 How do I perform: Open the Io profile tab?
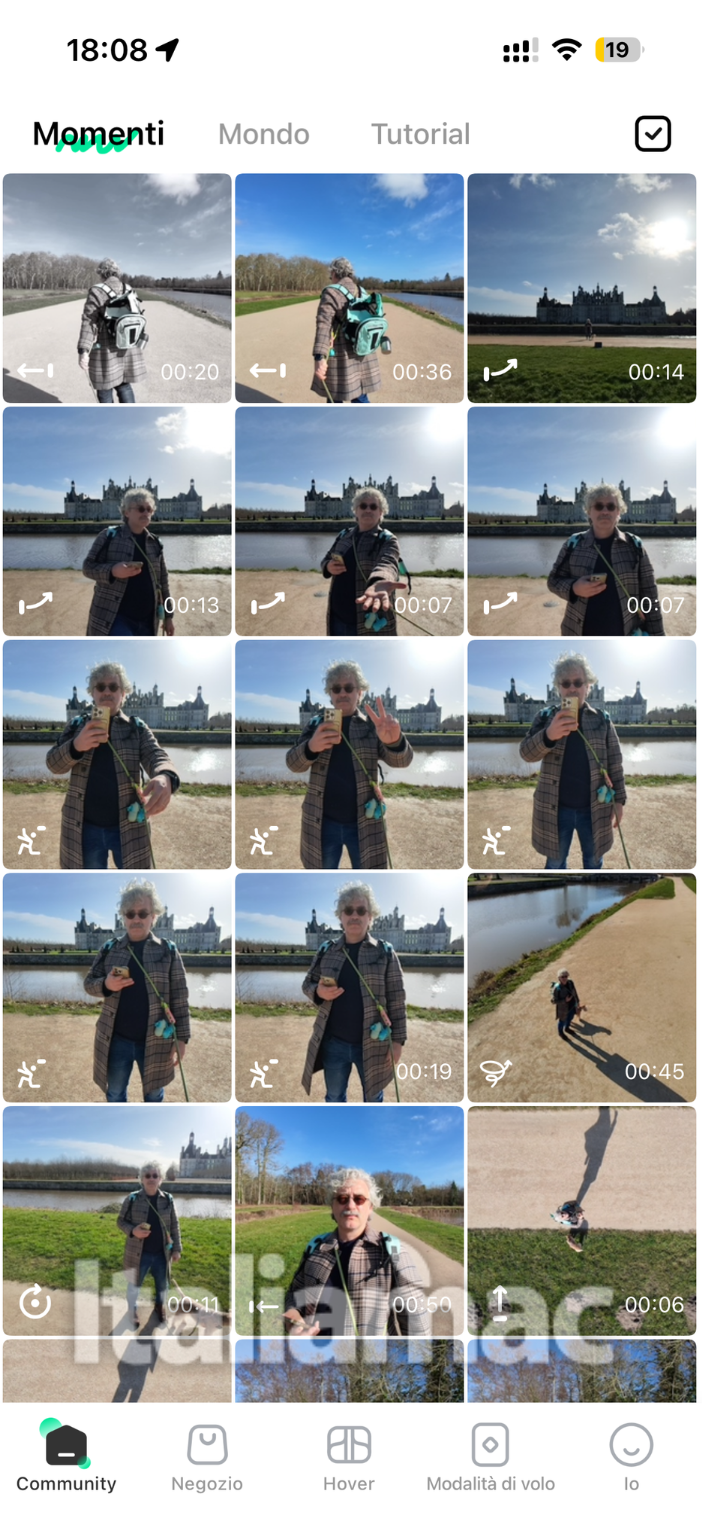[631, 1458]
